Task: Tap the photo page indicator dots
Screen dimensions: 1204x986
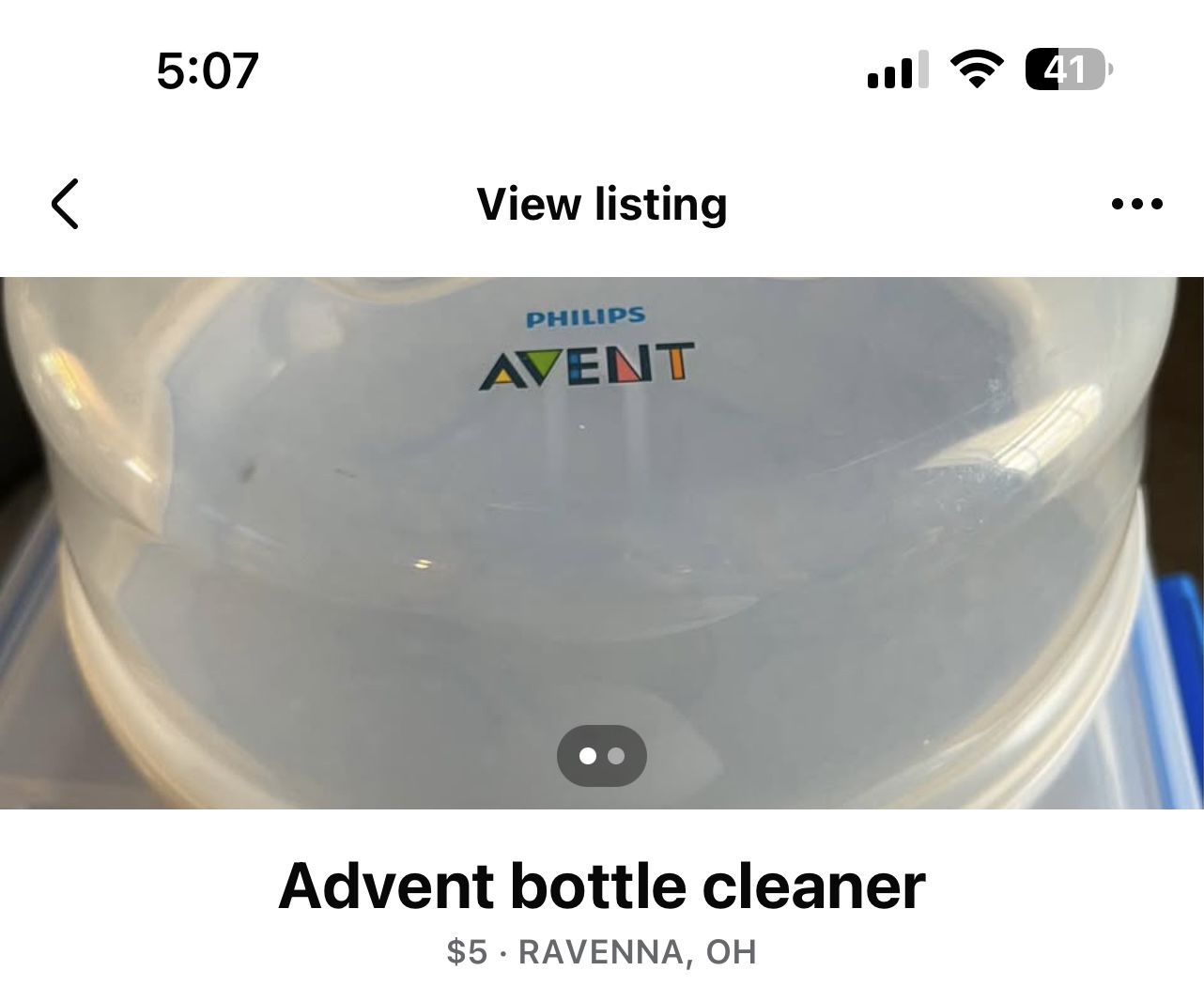Action: [602, 756]
